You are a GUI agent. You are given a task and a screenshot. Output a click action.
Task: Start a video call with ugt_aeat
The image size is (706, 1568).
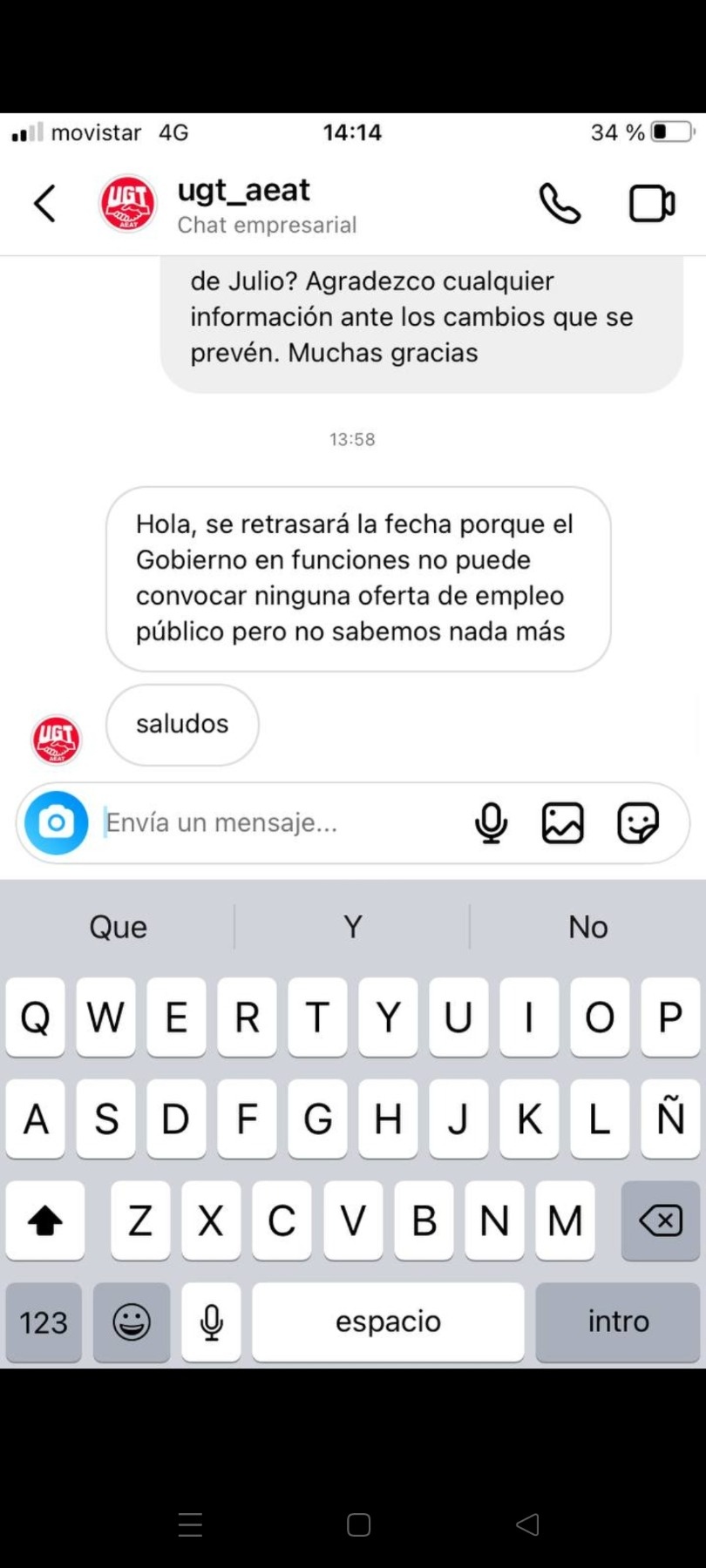pos(652,204)
